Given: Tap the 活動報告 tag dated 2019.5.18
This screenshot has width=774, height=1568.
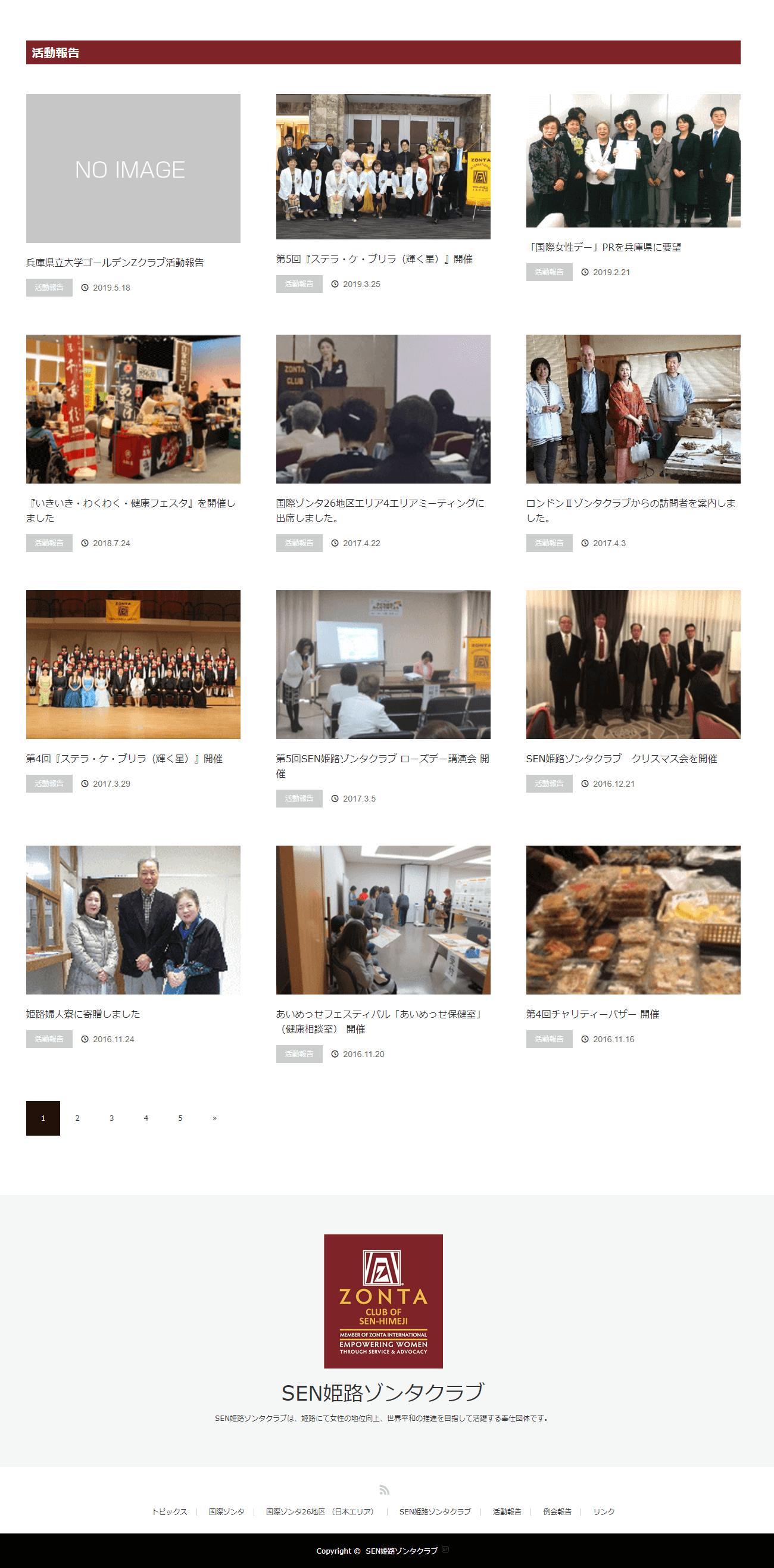Looking at the screenshot, I should pyautogui.click(x=49, y=287).
